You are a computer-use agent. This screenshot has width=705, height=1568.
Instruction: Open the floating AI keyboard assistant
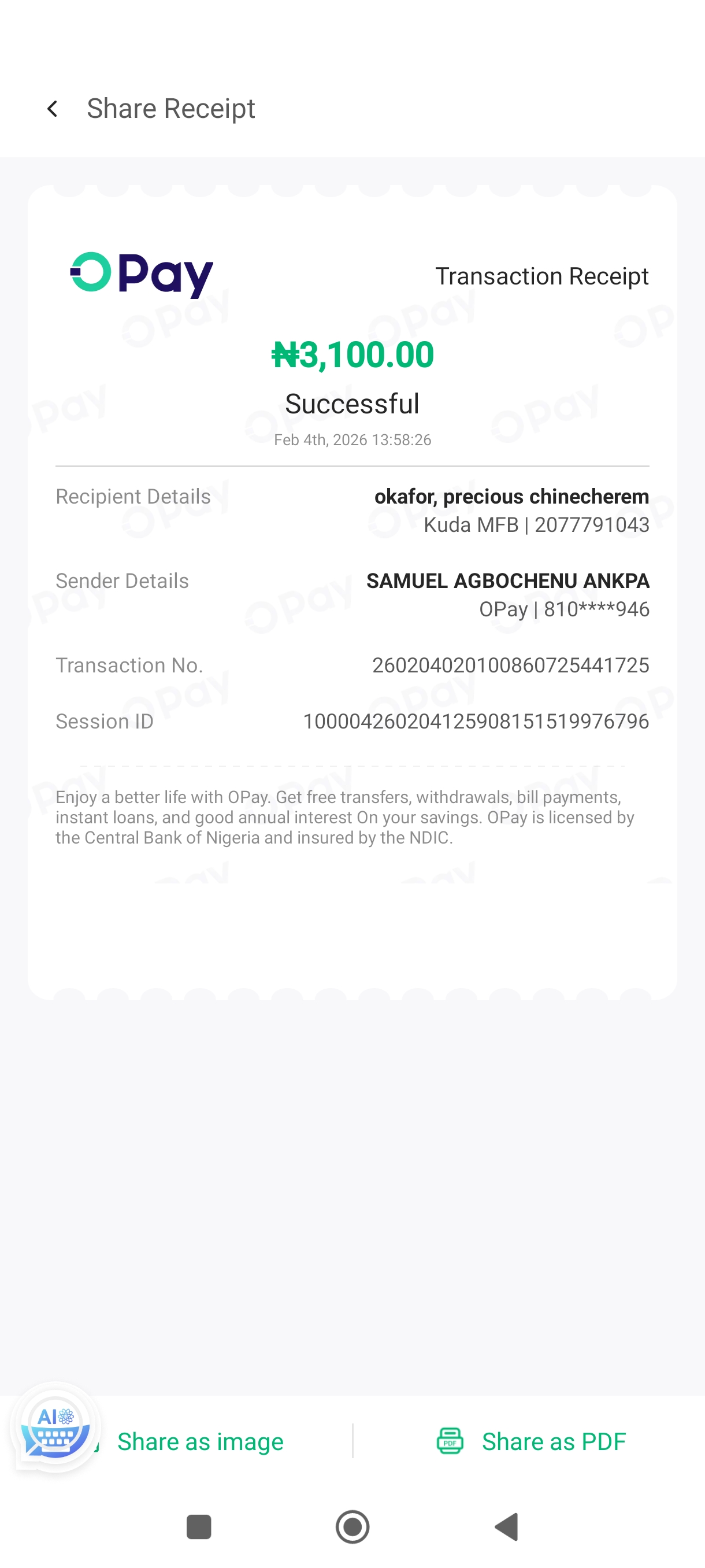(x=55, y=1428)
